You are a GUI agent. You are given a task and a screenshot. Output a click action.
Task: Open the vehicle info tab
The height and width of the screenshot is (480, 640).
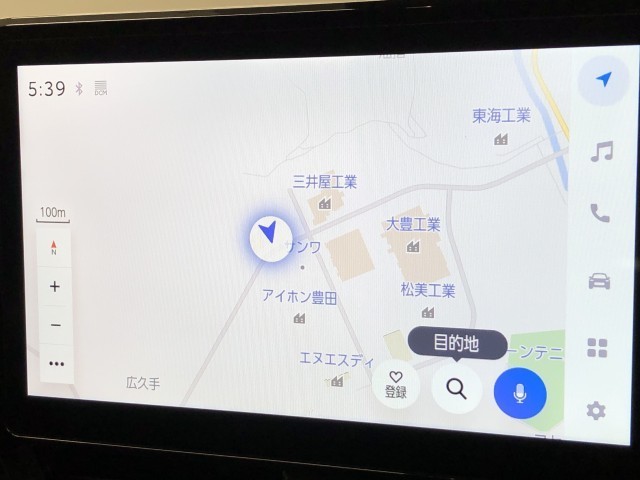(x=599, y=281)
